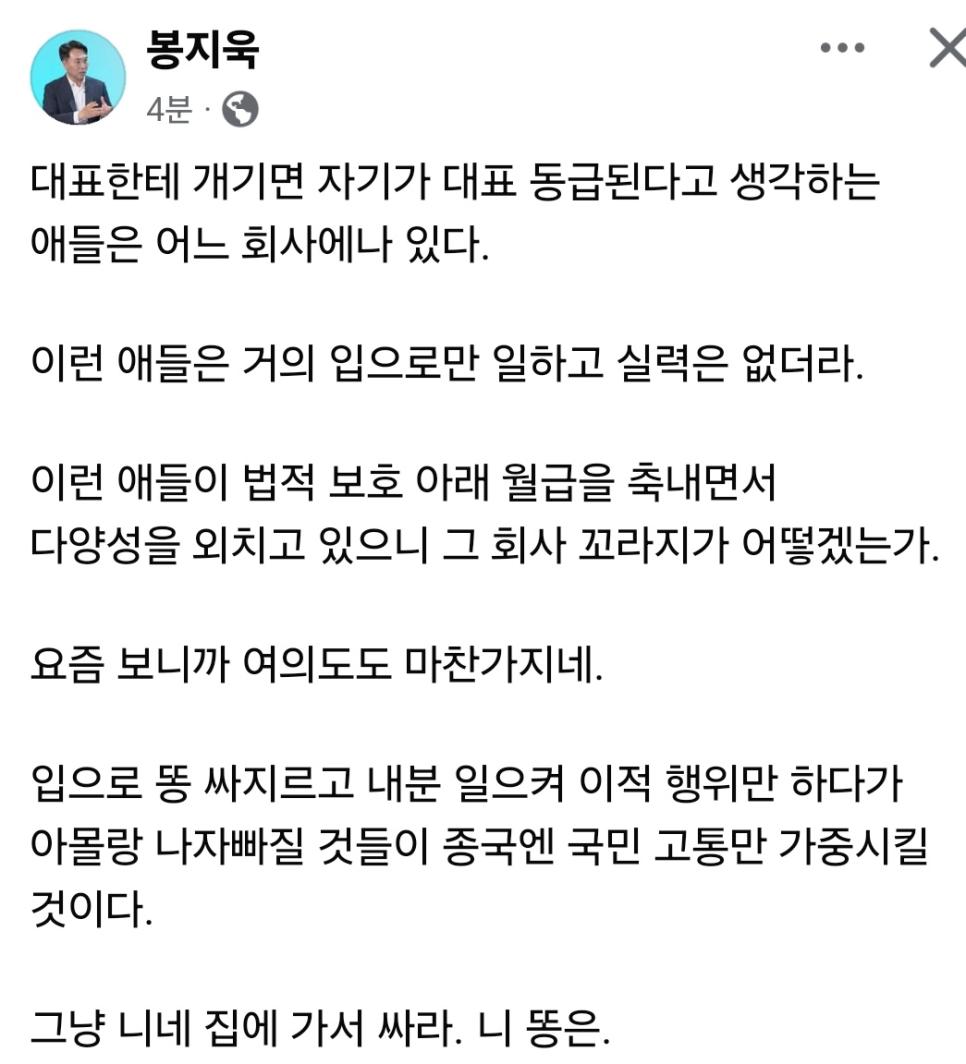Screen dimensions: 966x1064
Task: Open the three-dot options menu on the post
Action: coord(842,48)
